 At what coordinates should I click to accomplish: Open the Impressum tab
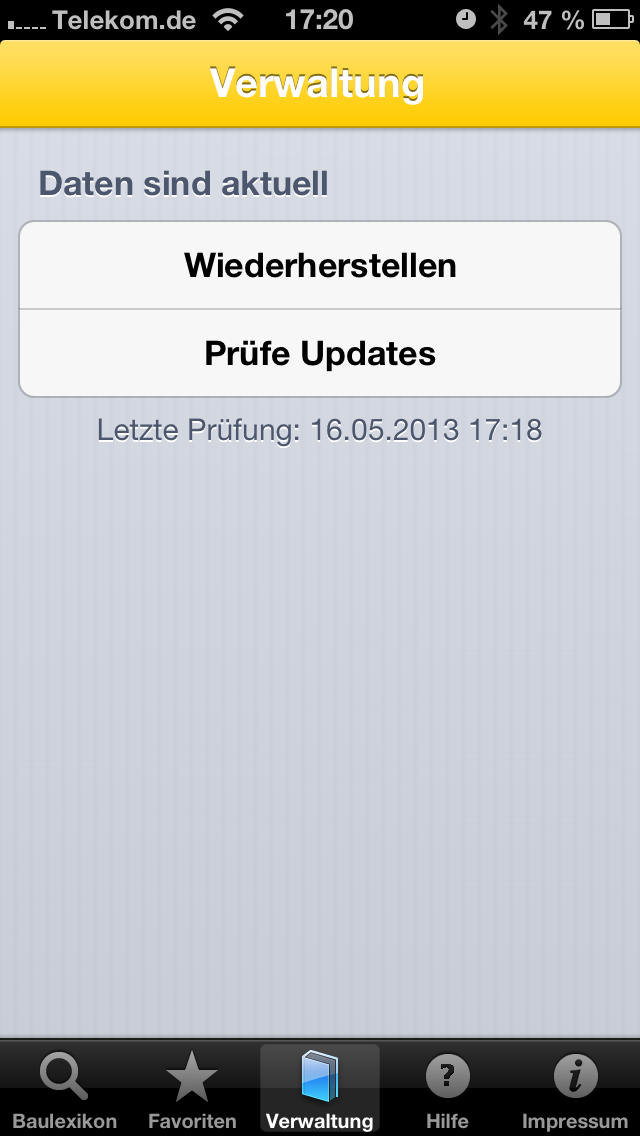tap(575, 1089)
